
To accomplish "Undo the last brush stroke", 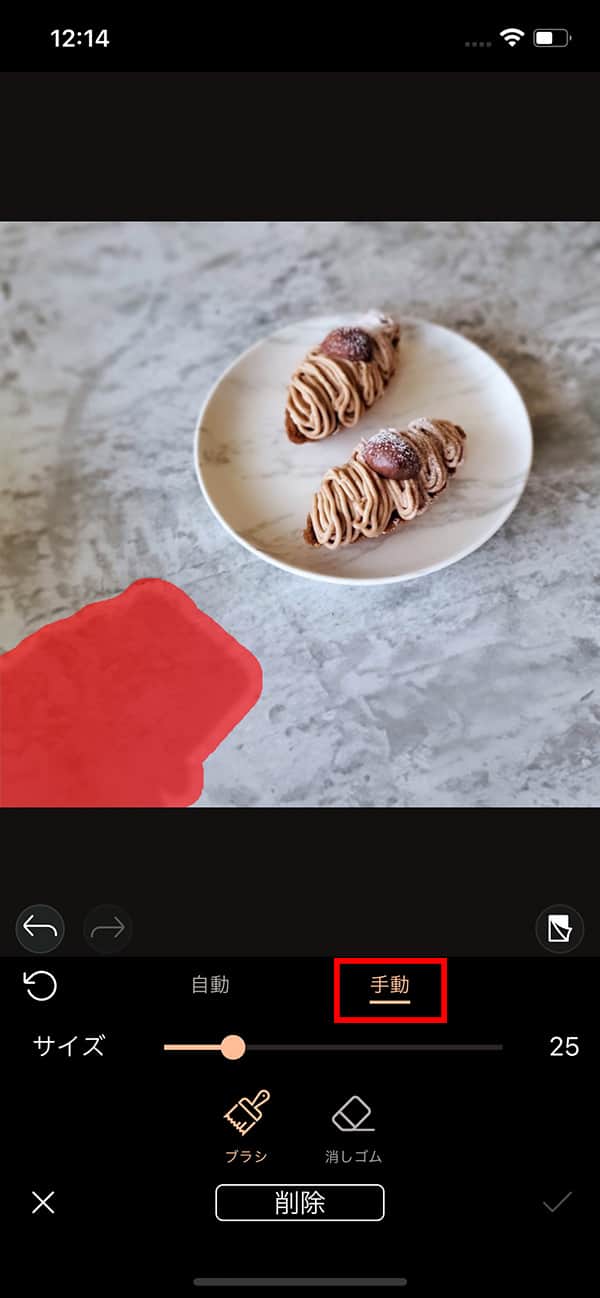I will pyautogui.click(x=40, y=929).
